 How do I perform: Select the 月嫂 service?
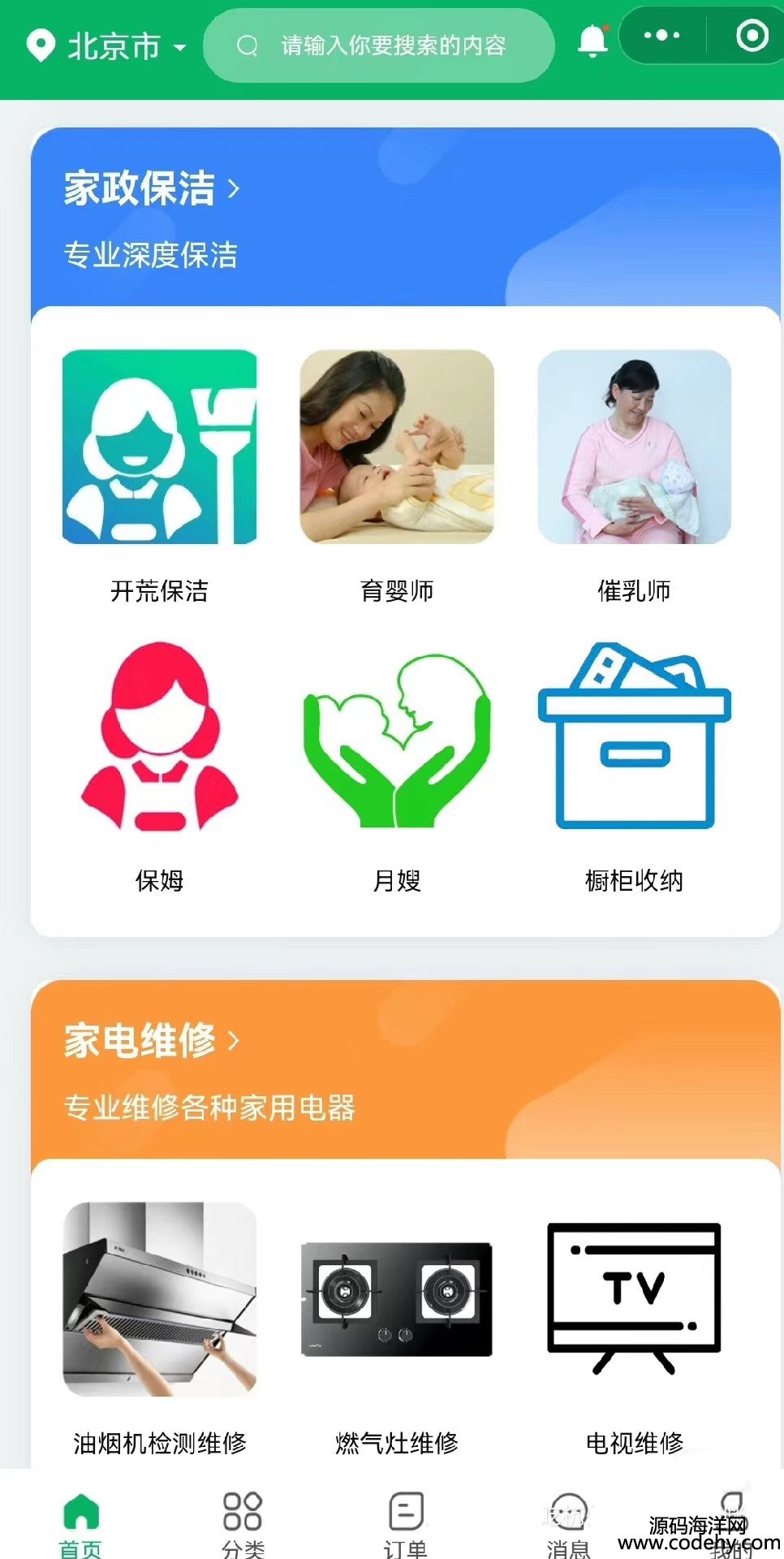397,767
